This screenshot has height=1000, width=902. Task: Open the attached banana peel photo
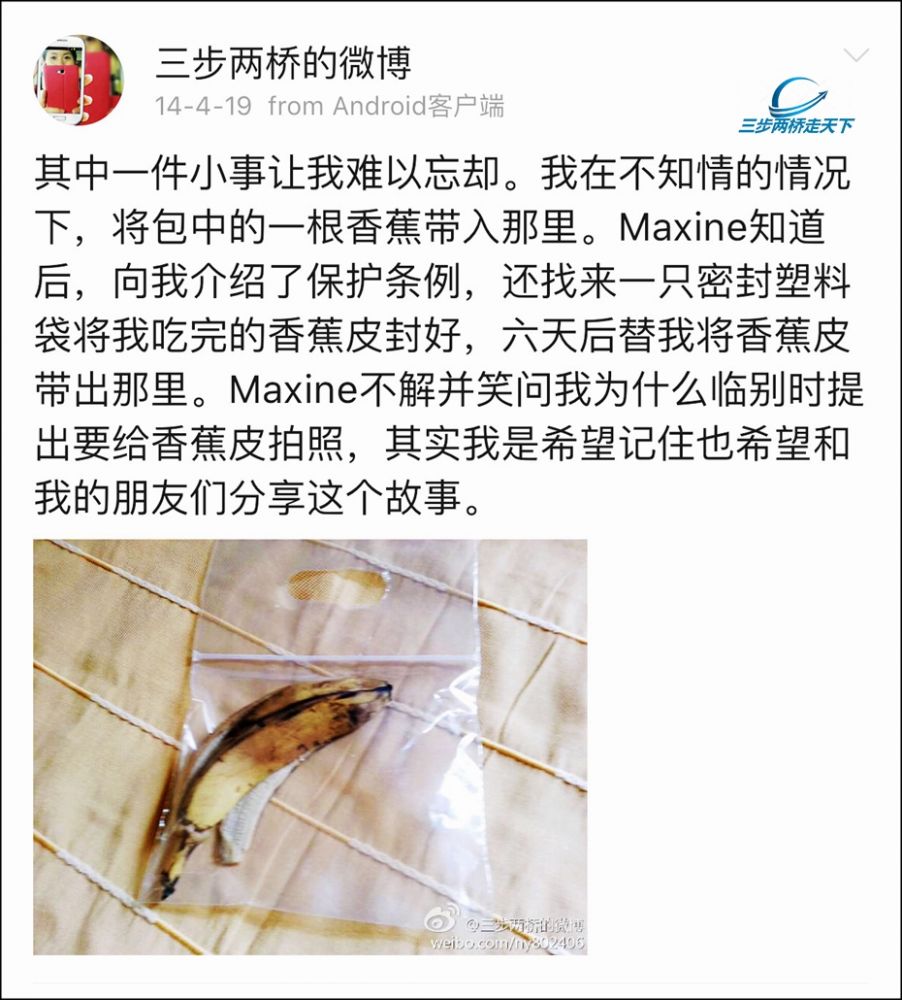(x=310, y=746)
